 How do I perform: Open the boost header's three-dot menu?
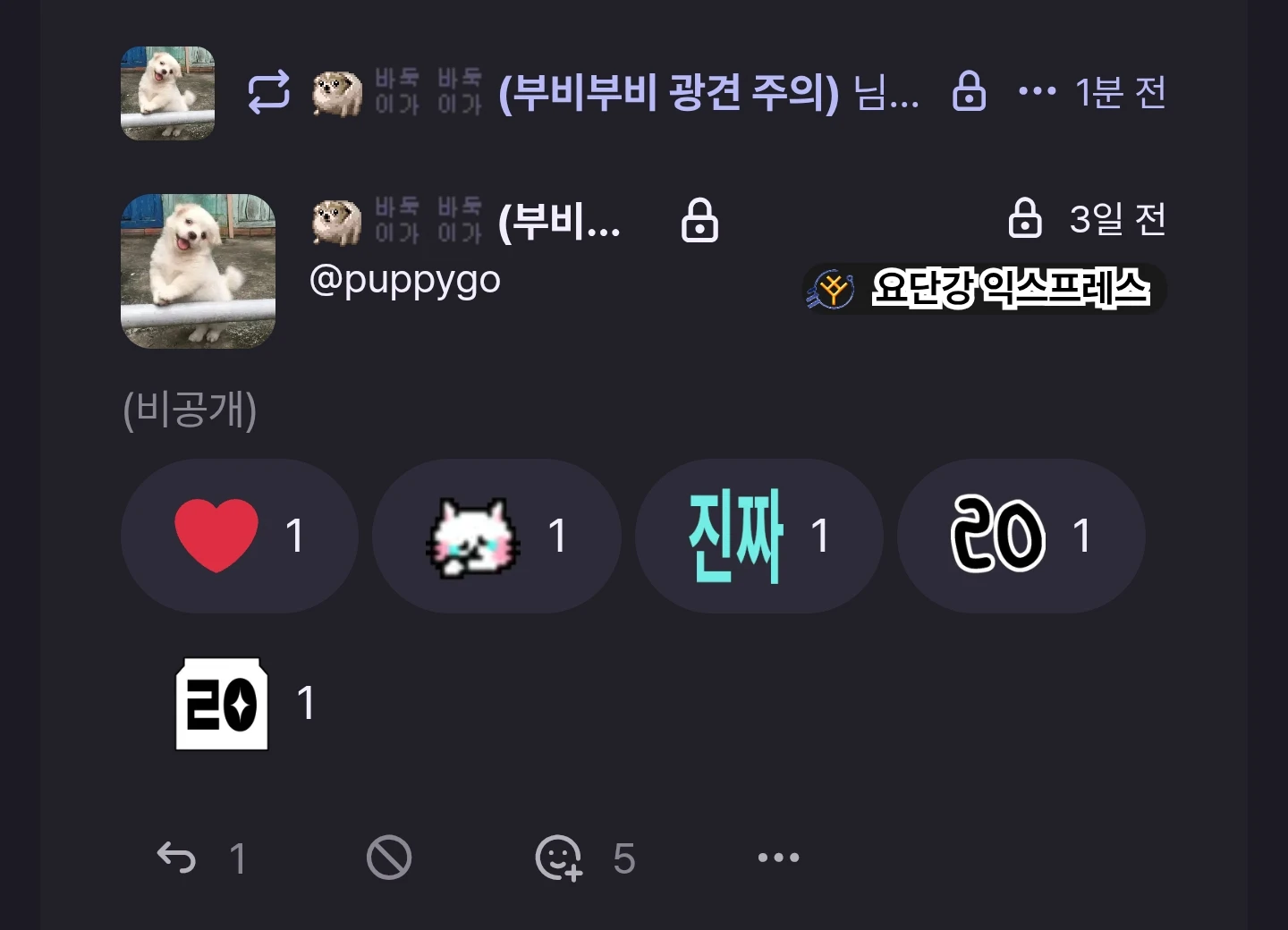[1037, 91]
